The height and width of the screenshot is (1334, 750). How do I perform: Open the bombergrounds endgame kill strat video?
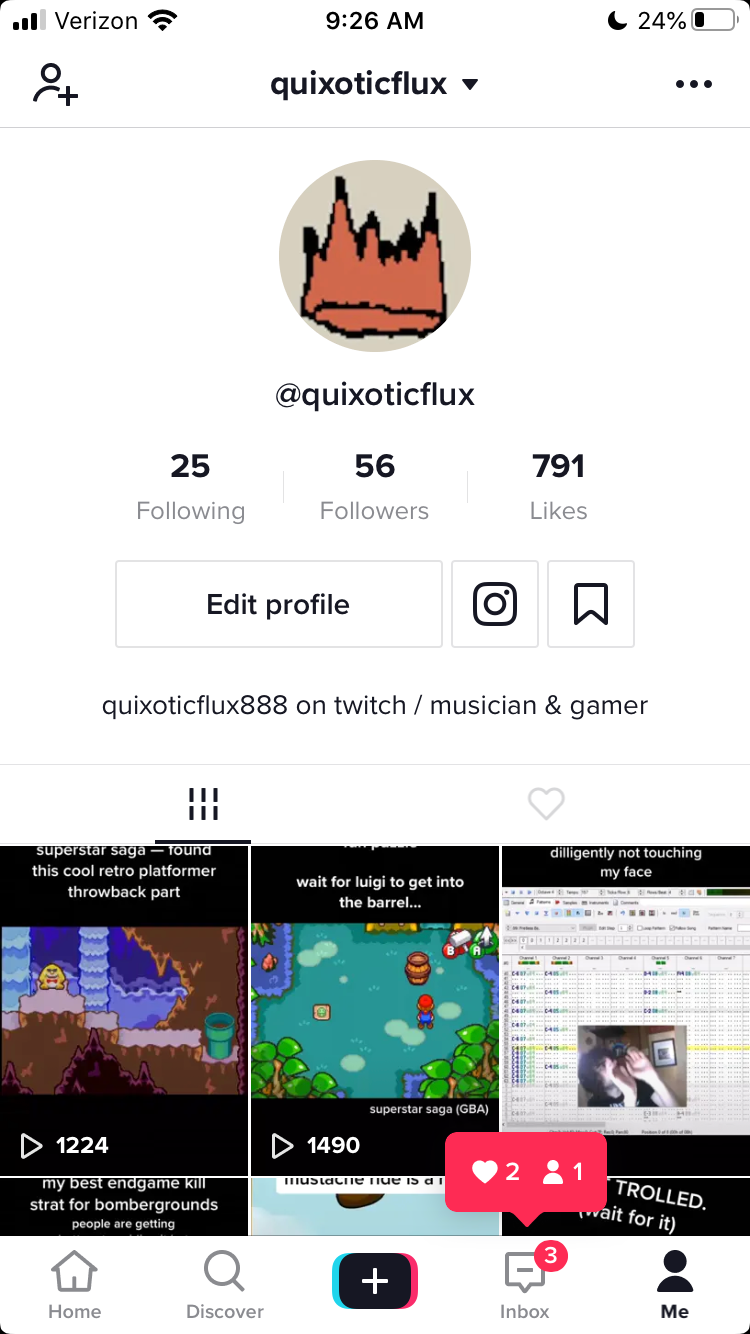click(124, 1207)
